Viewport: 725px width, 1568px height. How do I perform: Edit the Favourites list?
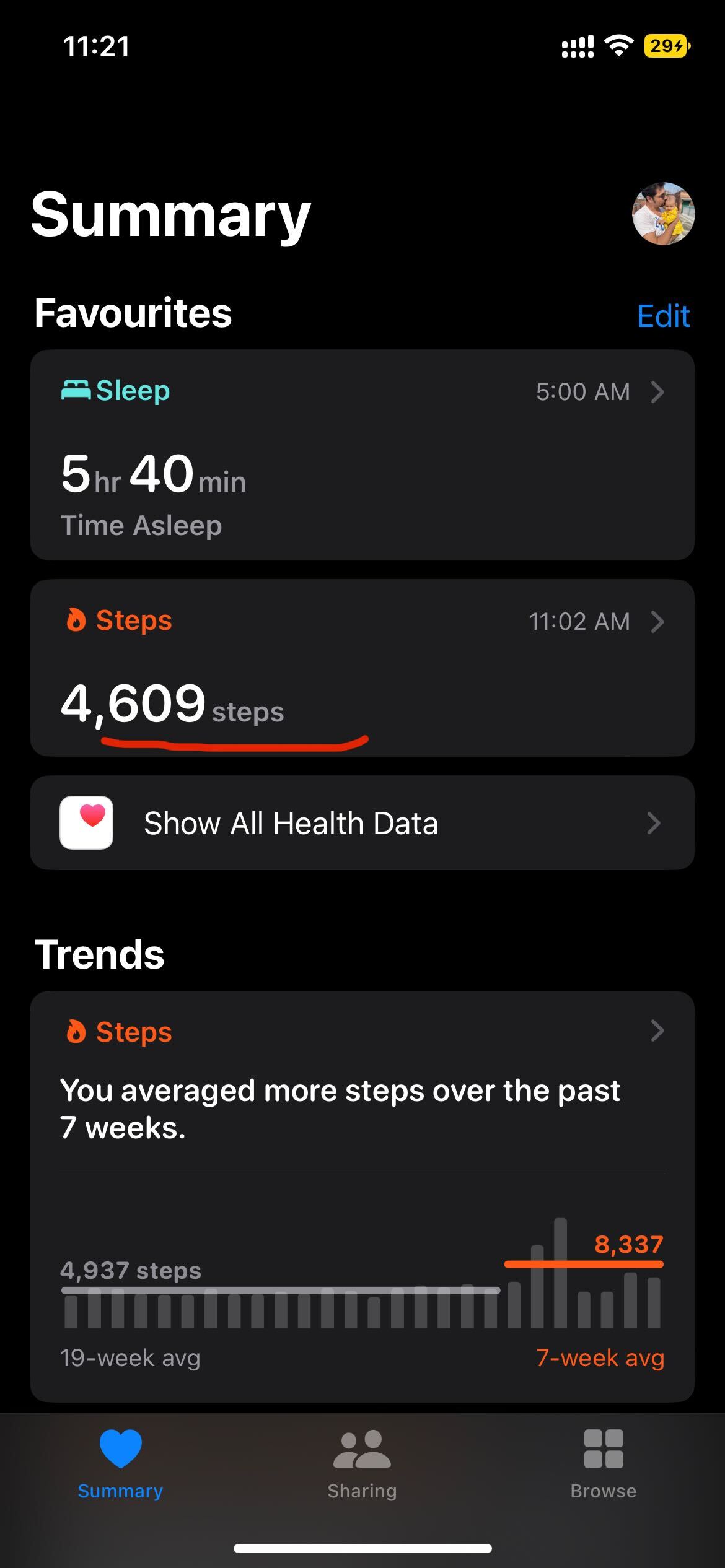[663, 316]
